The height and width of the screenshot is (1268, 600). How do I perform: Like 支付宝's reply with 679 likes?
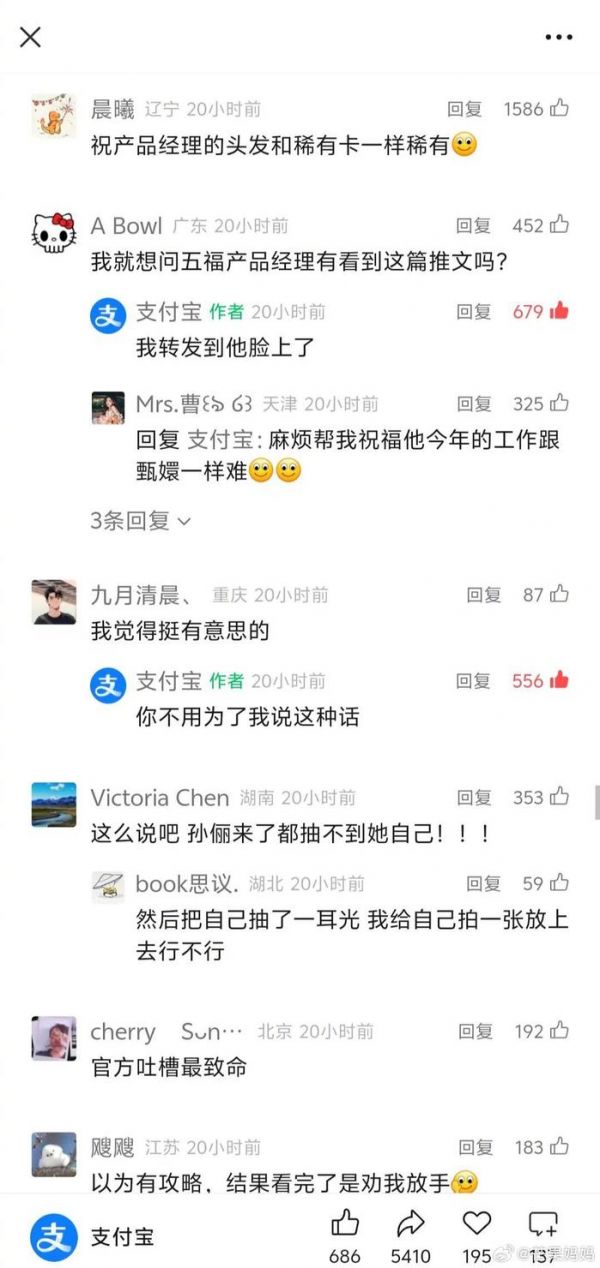[x=558, y=311]
